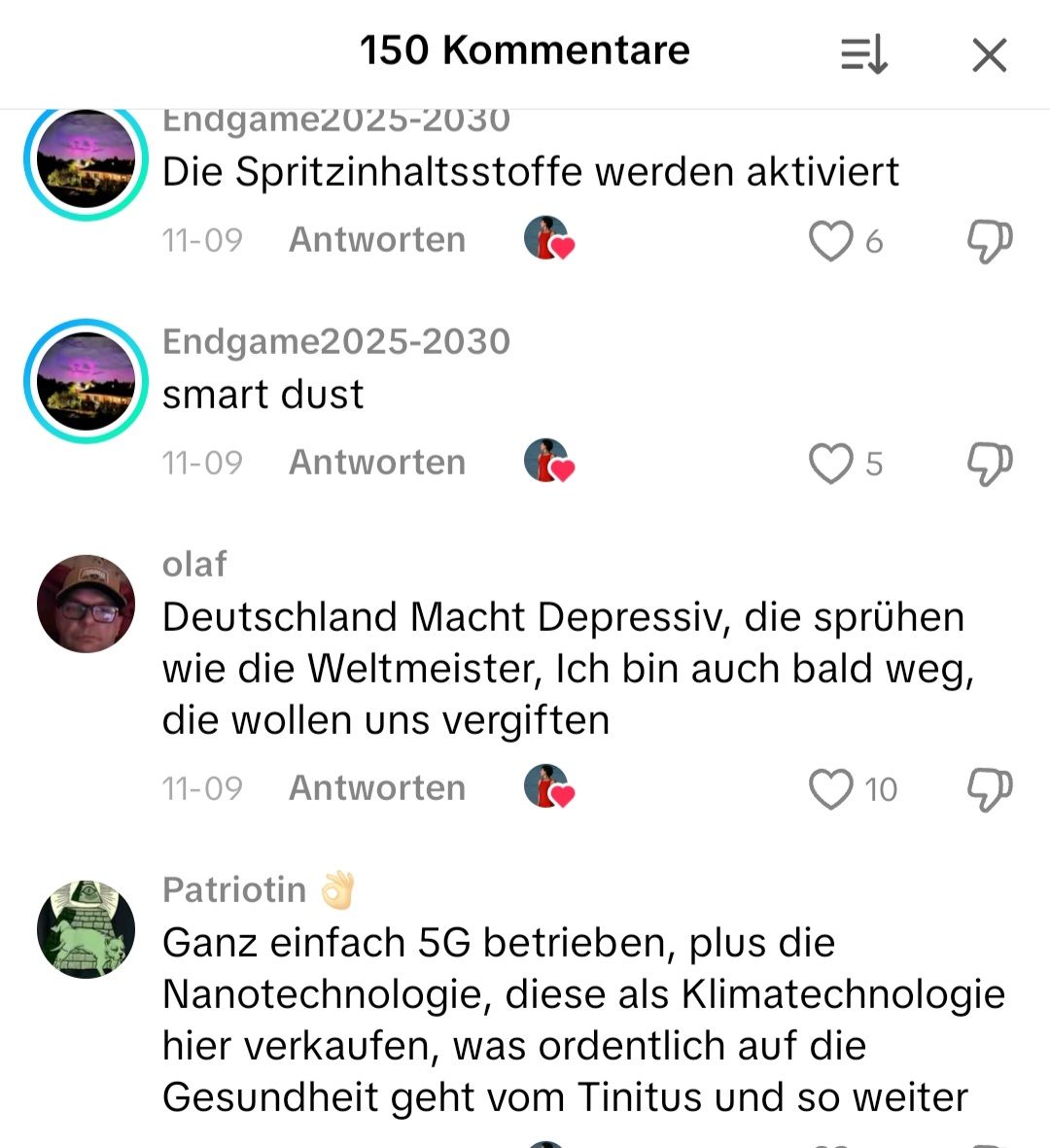The width and height of the screenshot is (1050, 1148).
Task: Open the comment sort options
Action: (x=863, y=54)
